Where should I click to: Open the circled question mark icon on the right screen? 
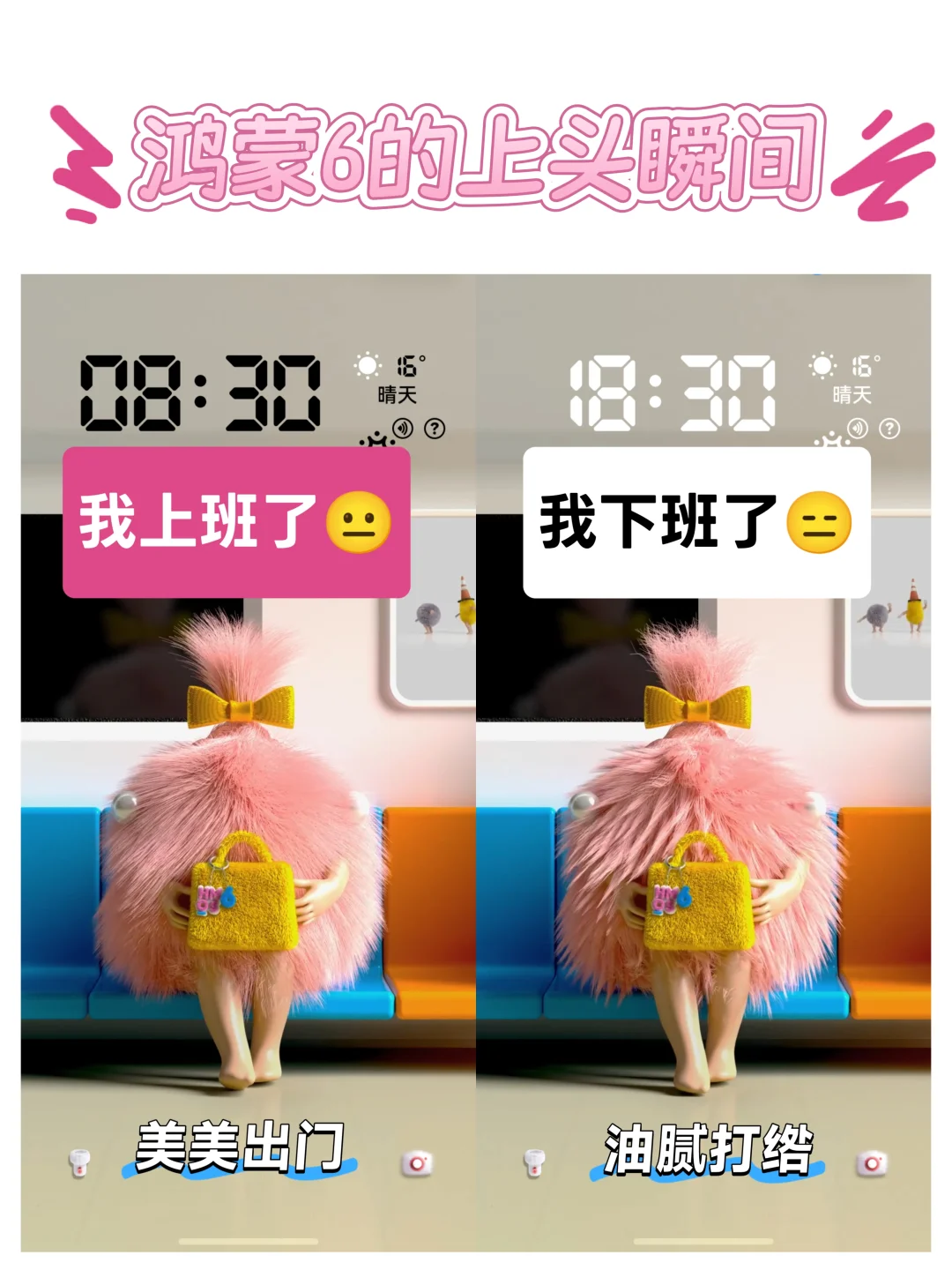tap(889, 430)
